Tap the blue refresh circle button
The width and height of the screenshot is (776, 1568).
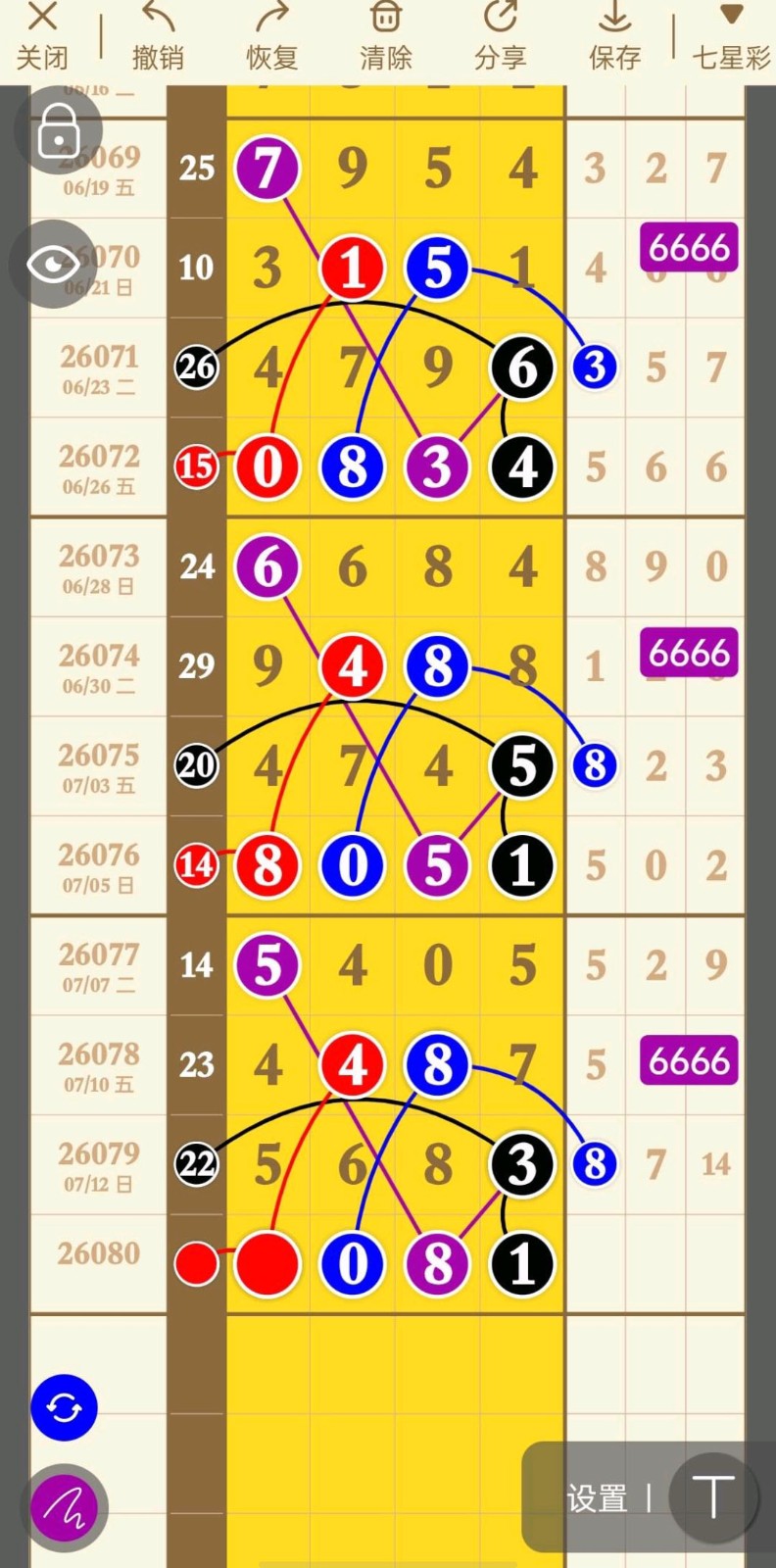[64, 1407]
